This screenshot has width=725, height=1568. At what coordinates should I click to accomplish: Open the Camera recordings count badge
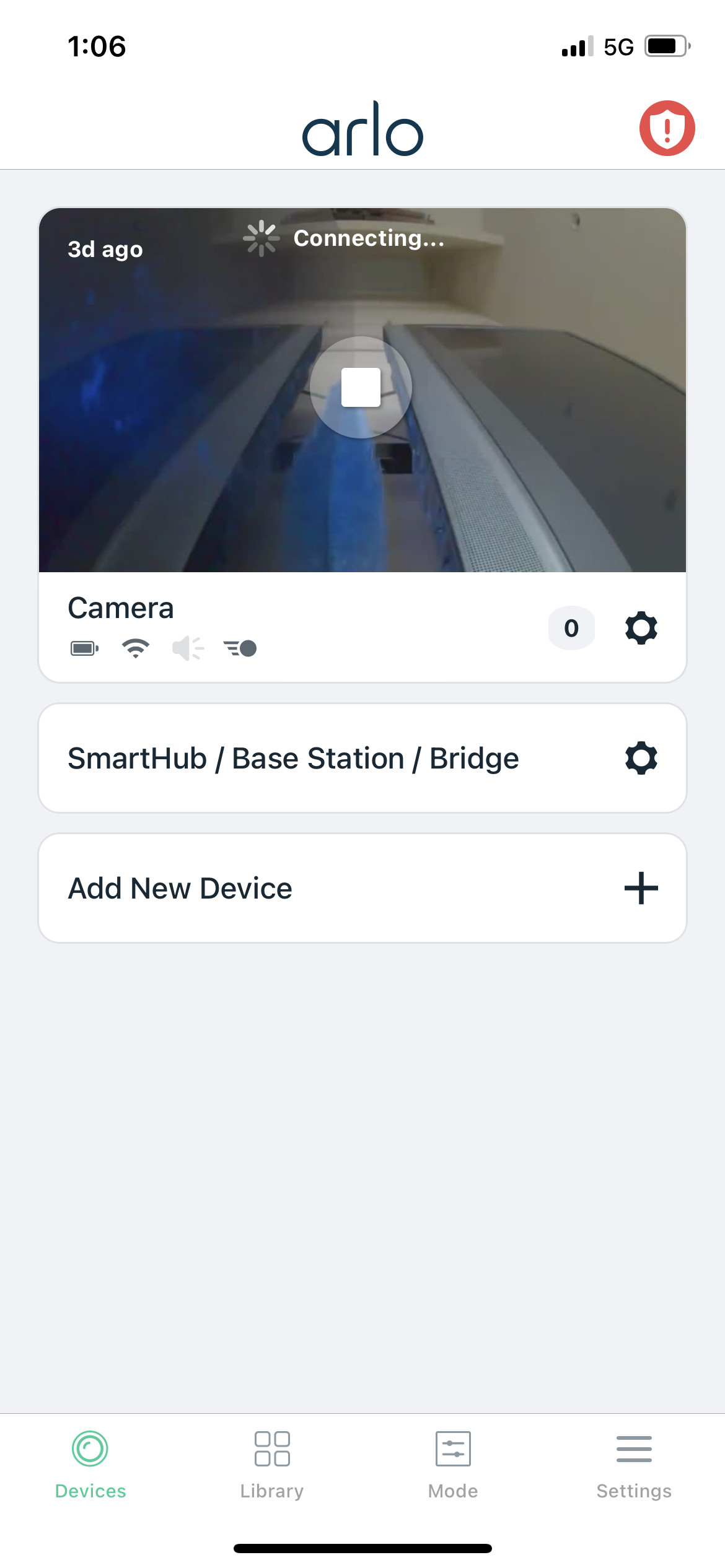click(x=571, y=628)
